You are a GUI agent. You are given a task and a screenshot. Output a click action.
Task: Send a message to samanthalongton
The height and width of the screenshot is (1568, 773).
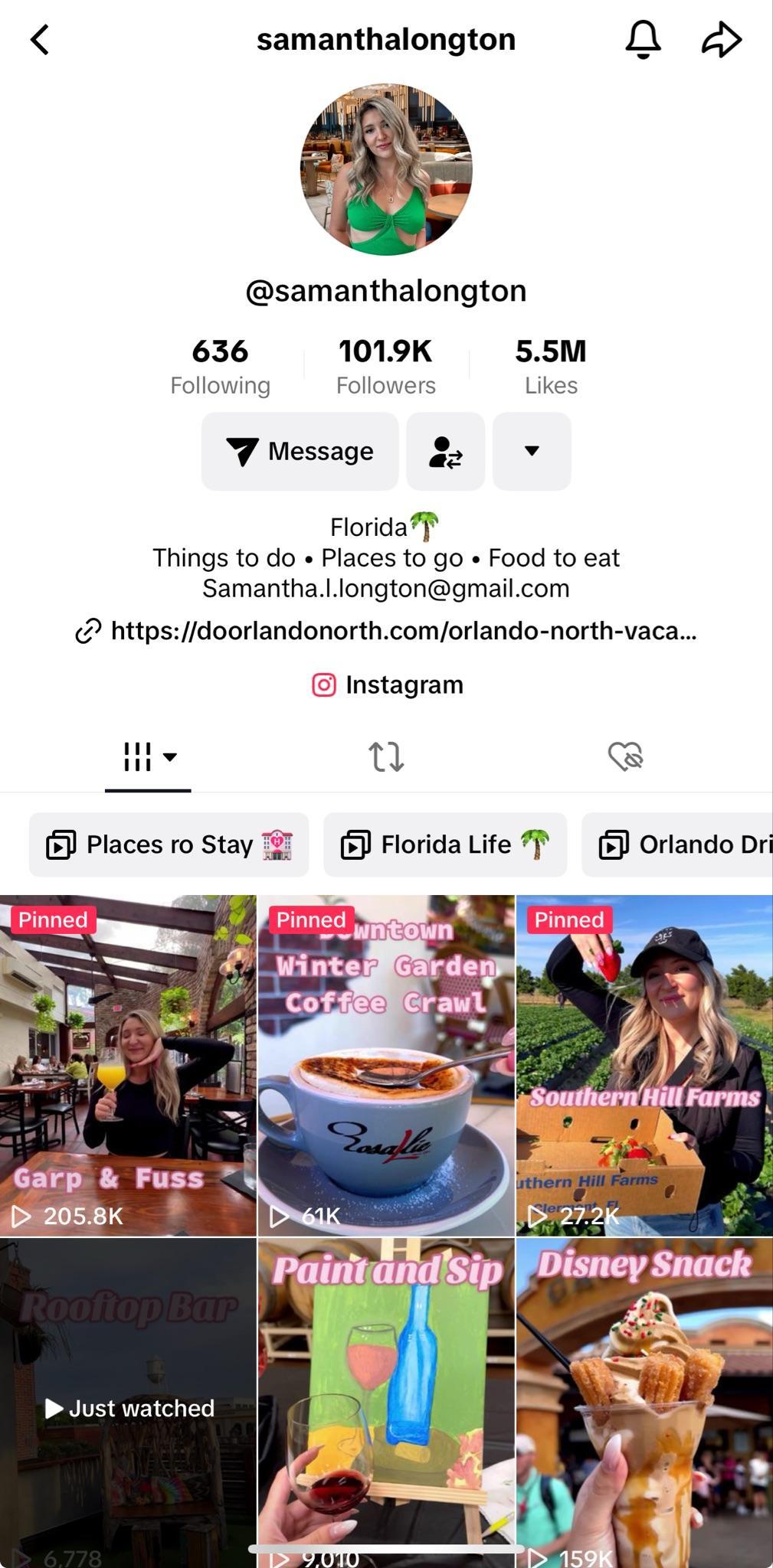[300, 452]
